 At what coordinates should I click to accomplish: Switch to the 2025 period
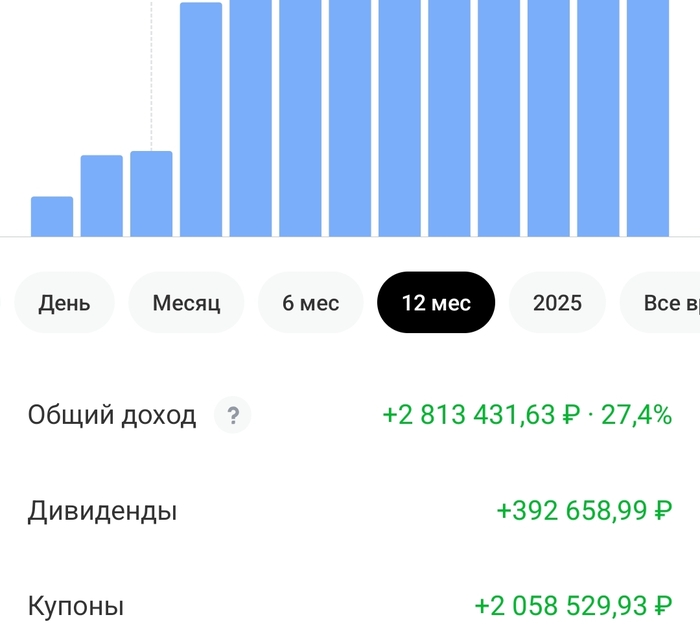coord(557,303)
